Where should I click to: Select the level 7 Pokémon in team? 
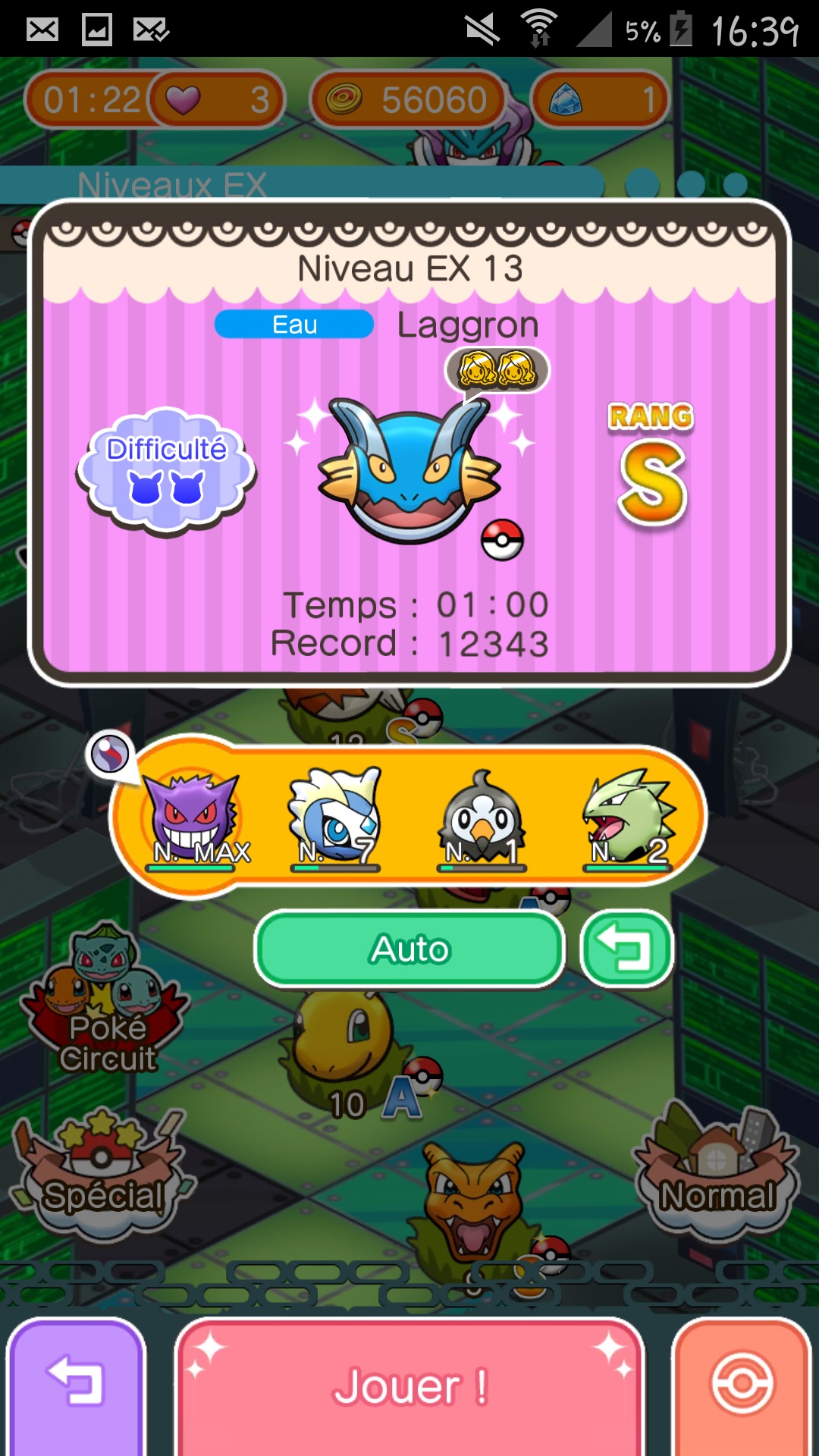tap(335, 819)
